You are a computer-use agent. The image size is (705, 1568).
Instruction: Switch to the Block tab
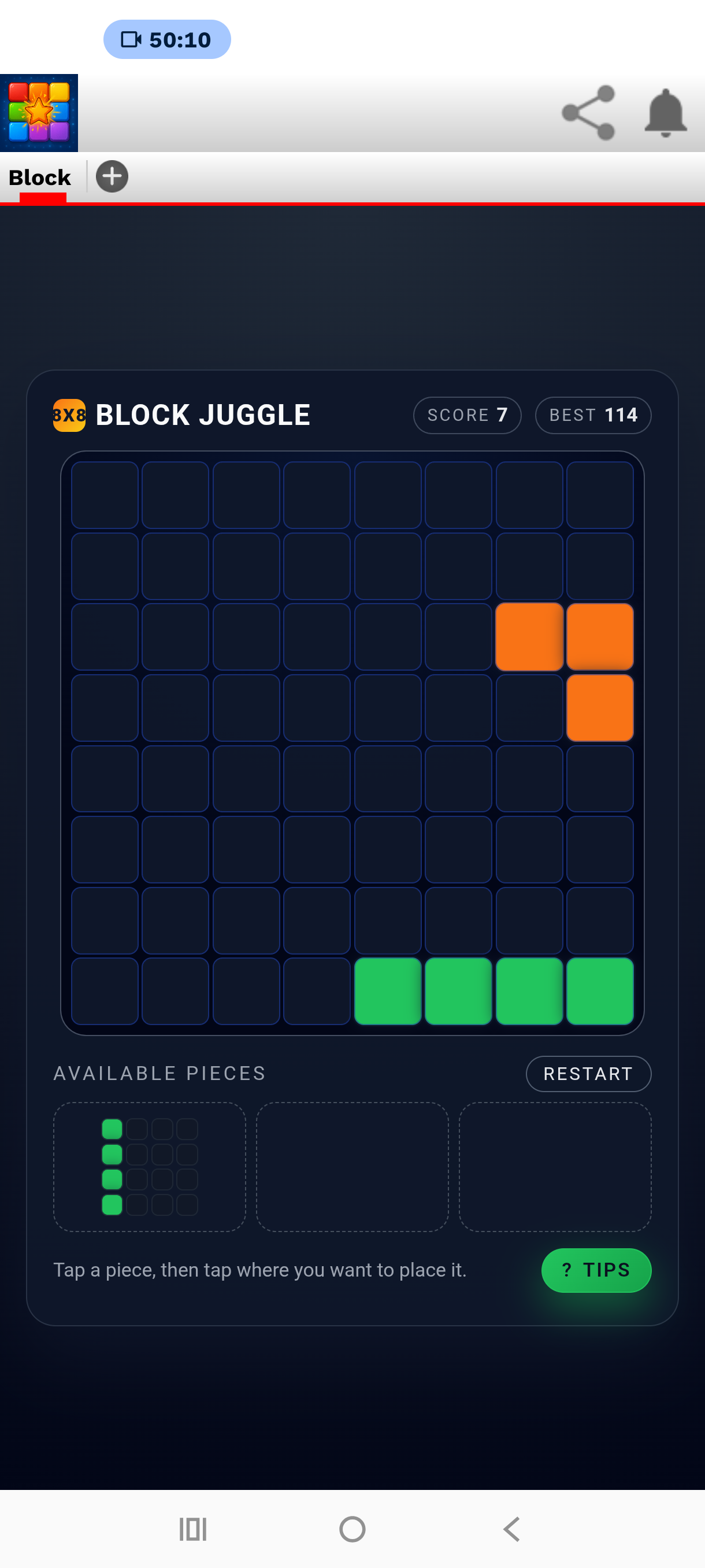tap(39, 176)
